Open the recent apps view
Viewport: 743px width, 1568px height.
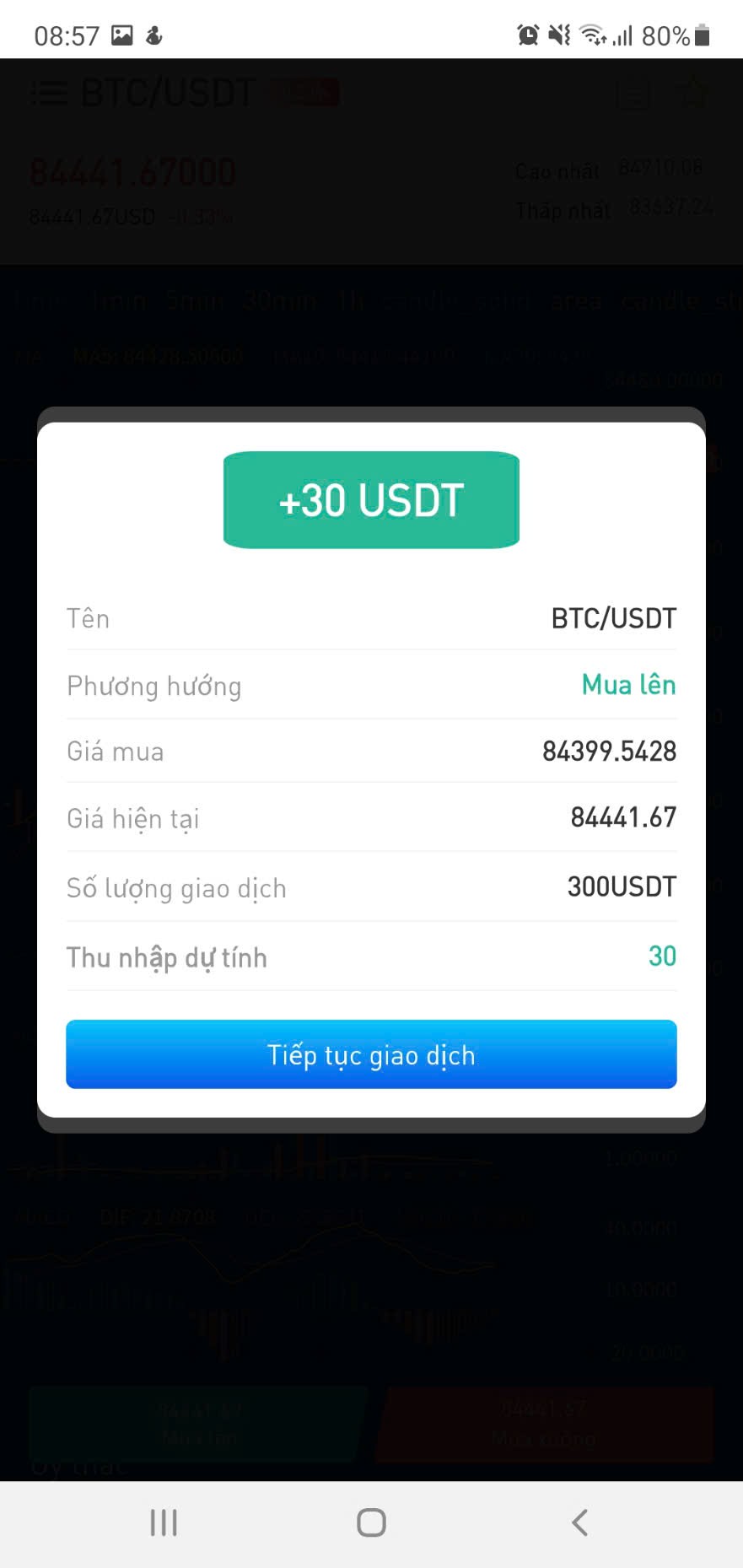(164, 1522)
